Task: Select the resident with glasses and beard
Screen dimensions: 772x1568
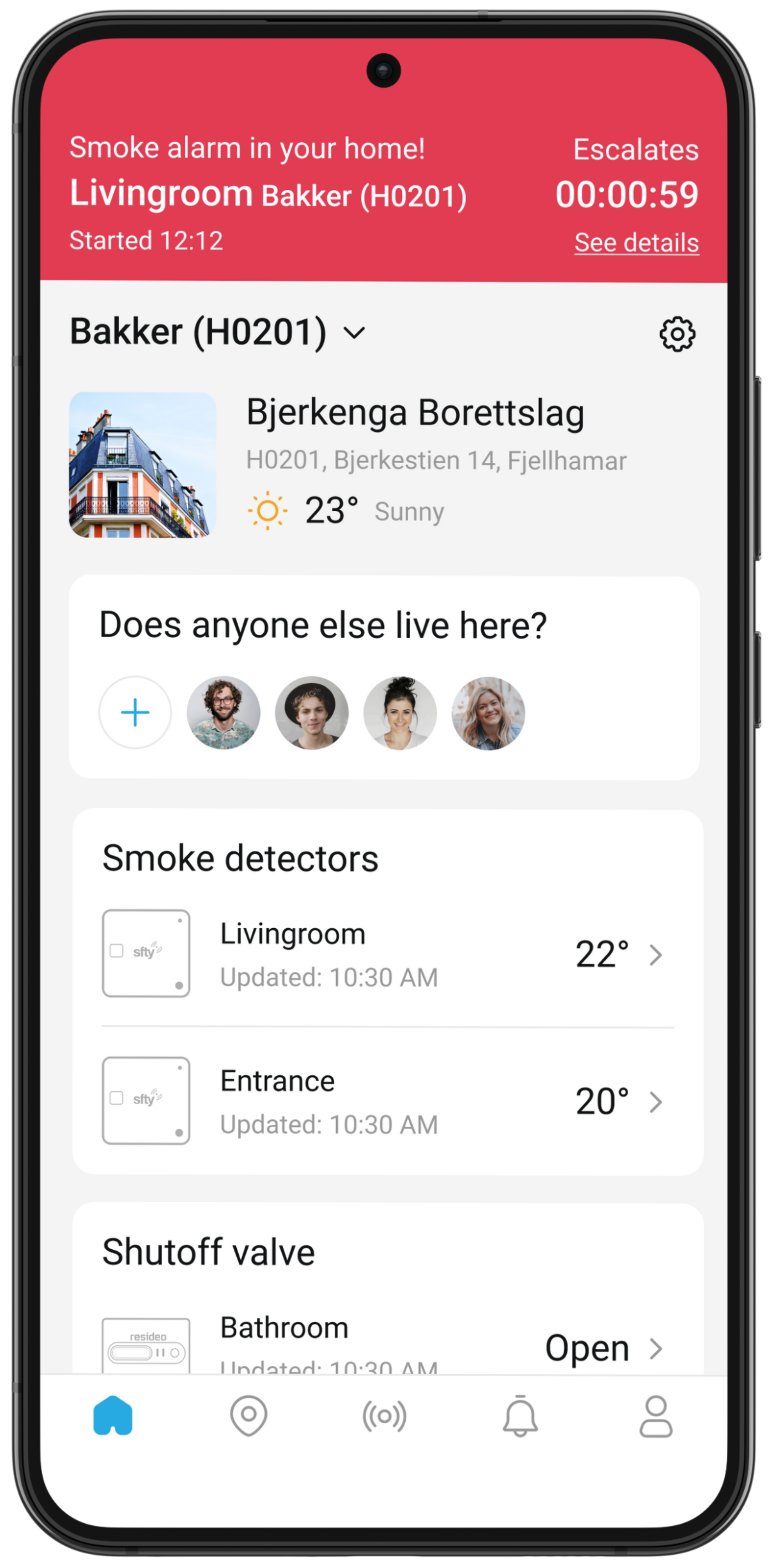Action: pos(223,712)
